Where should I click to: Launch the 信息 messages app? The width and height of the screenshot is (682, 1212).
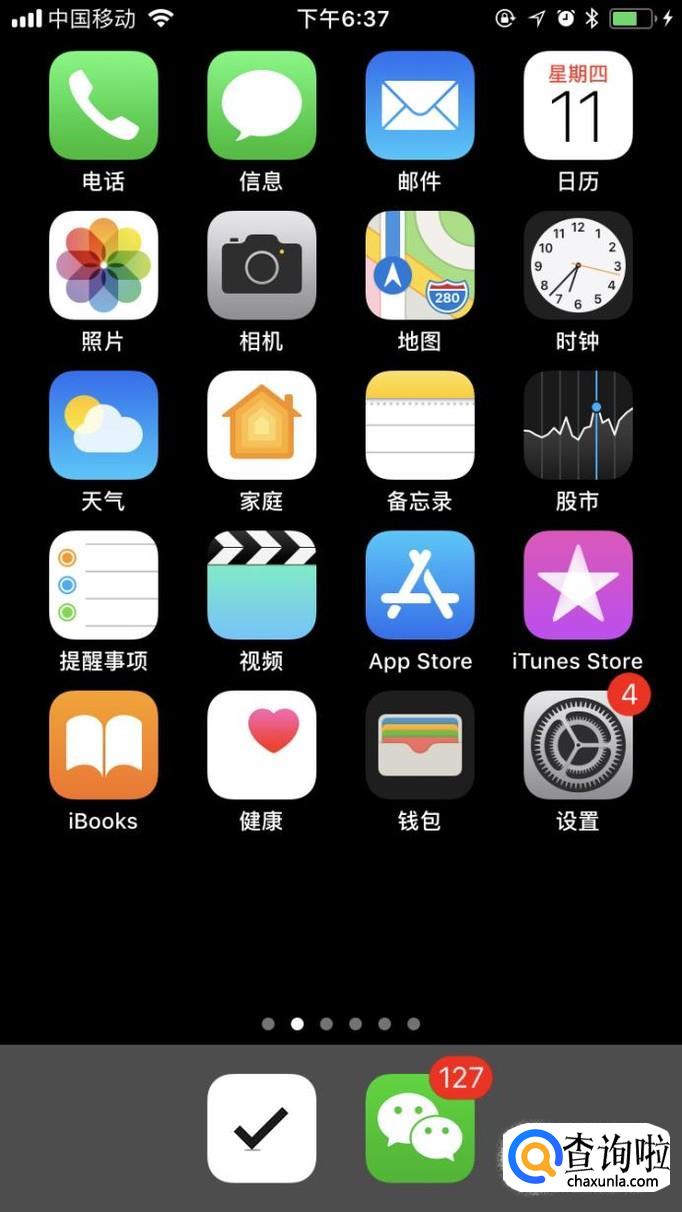point(261,106)
